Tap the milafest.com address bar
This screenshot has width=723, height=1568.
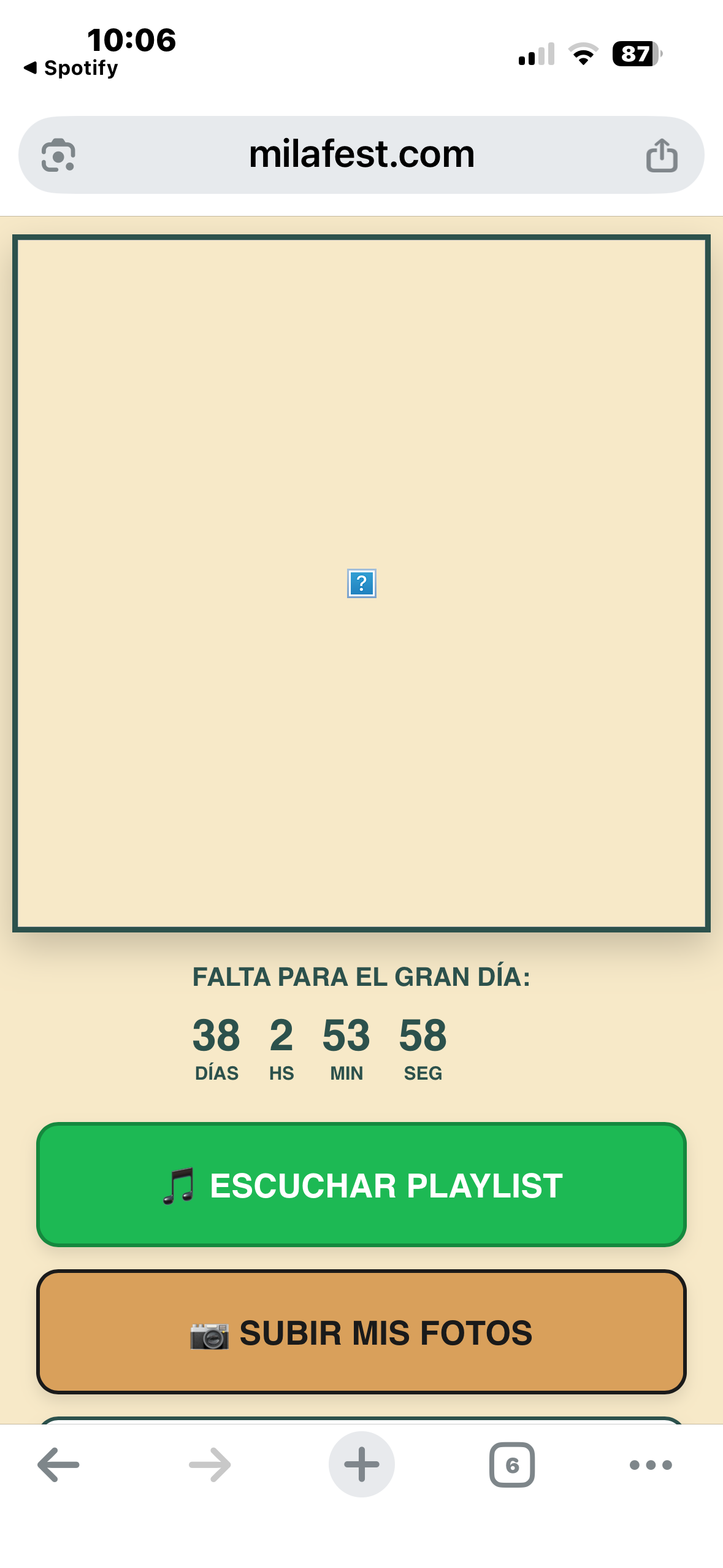[361, 155]
